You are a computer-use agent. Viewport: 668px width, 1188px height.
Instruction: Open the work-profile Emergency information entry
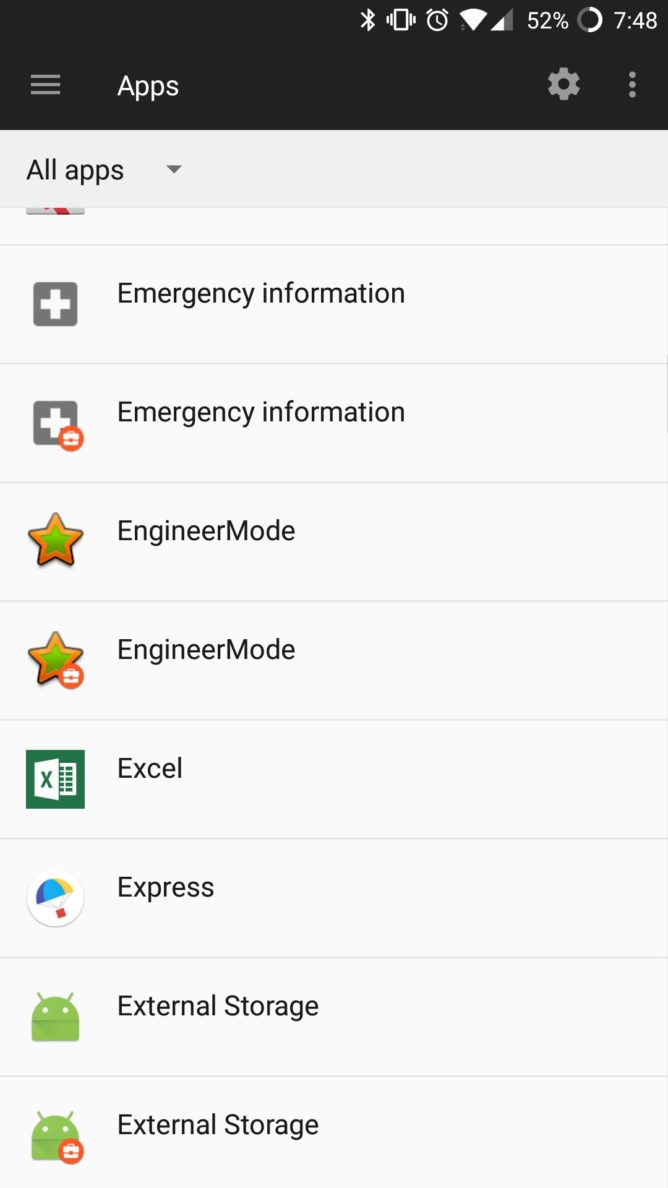pyautogui.click(x=334, y=423)
